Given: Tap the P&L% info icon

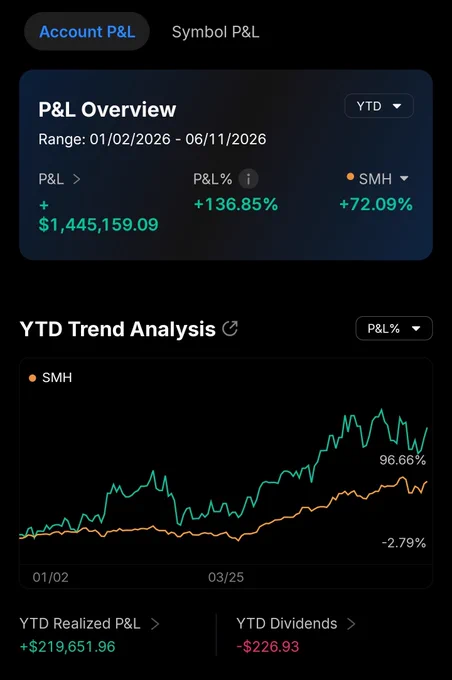Looking at the screenshot, I should [249, 179].
